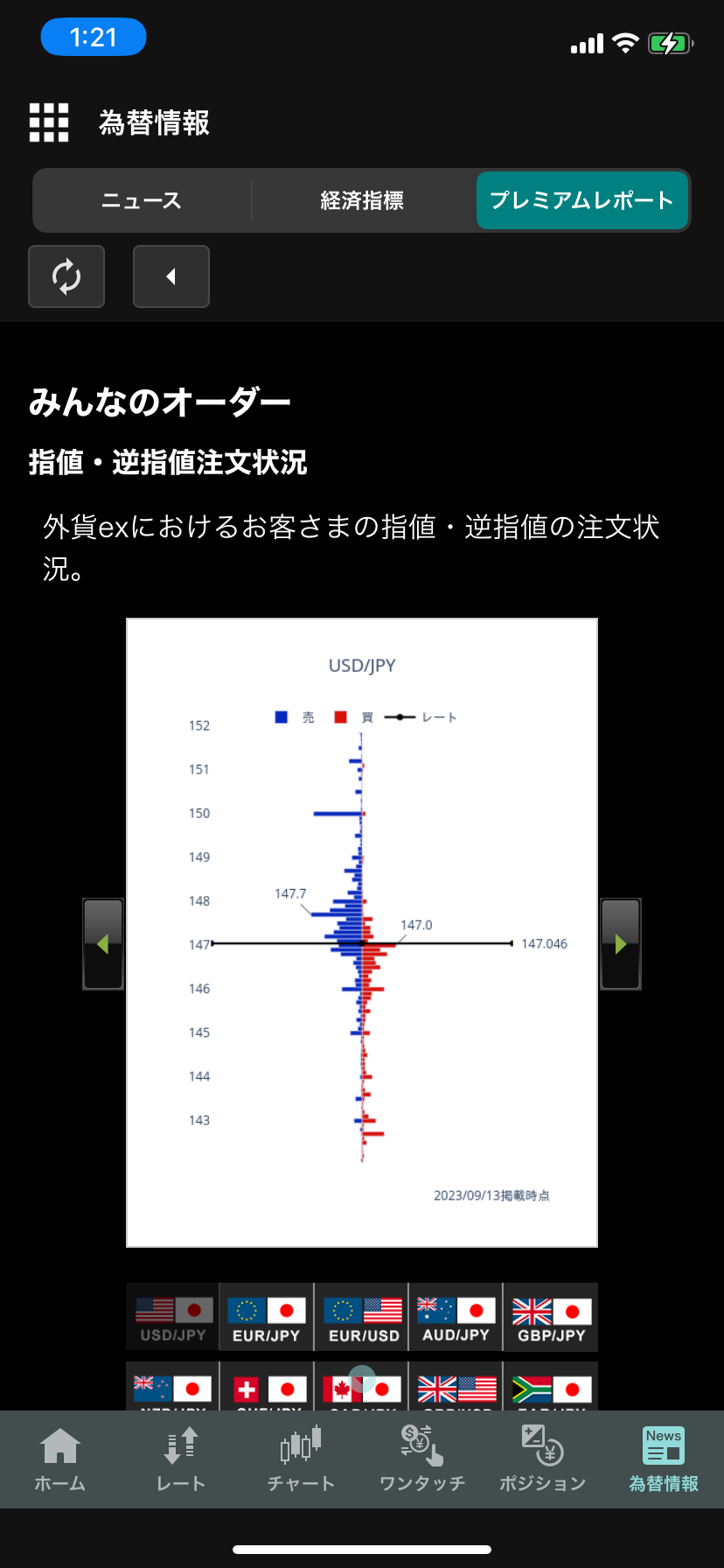Show next chart with right green arrow
724x1568 pixels.
(621, 944)
